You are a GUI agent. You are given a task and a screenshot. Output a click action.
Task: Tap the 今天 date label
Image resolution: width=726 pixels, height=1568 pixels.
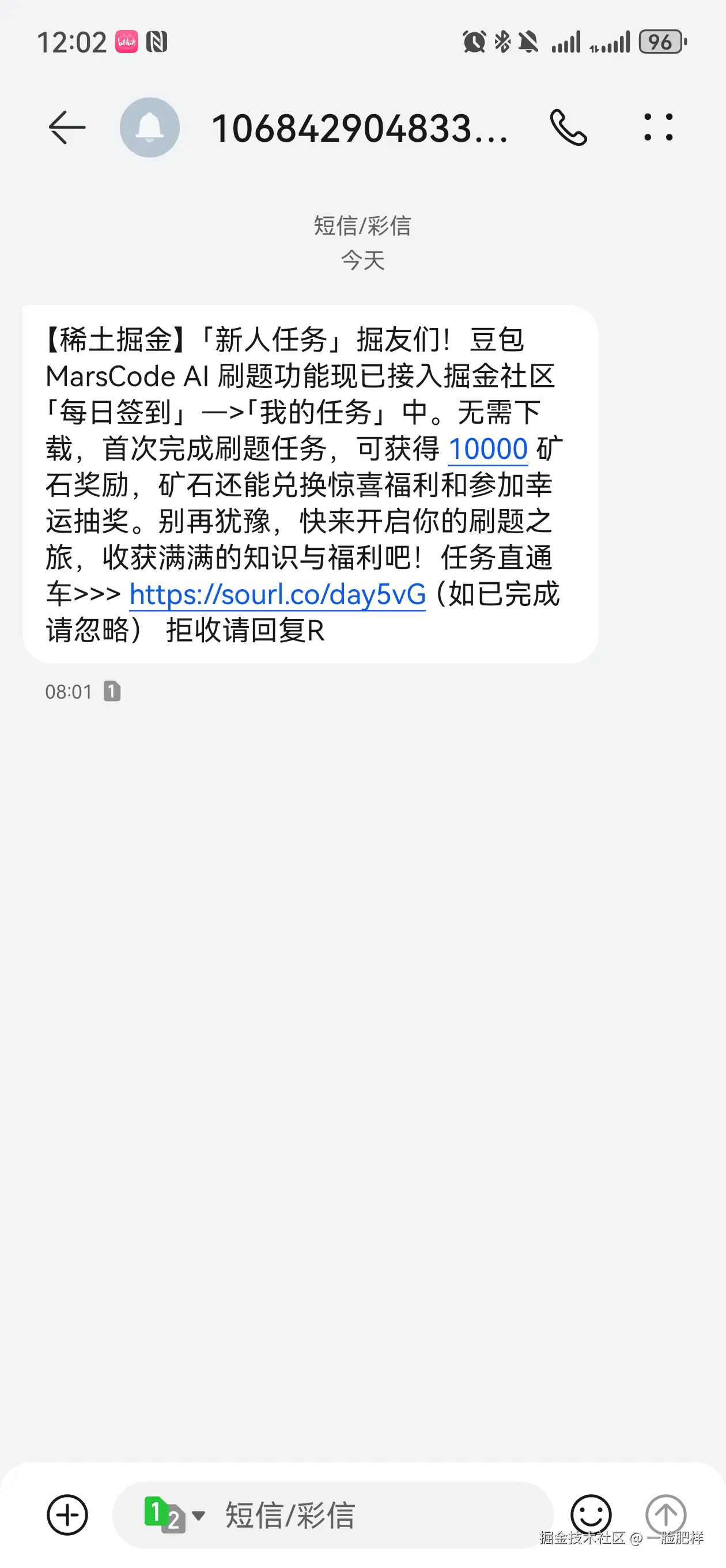(362, 261)
